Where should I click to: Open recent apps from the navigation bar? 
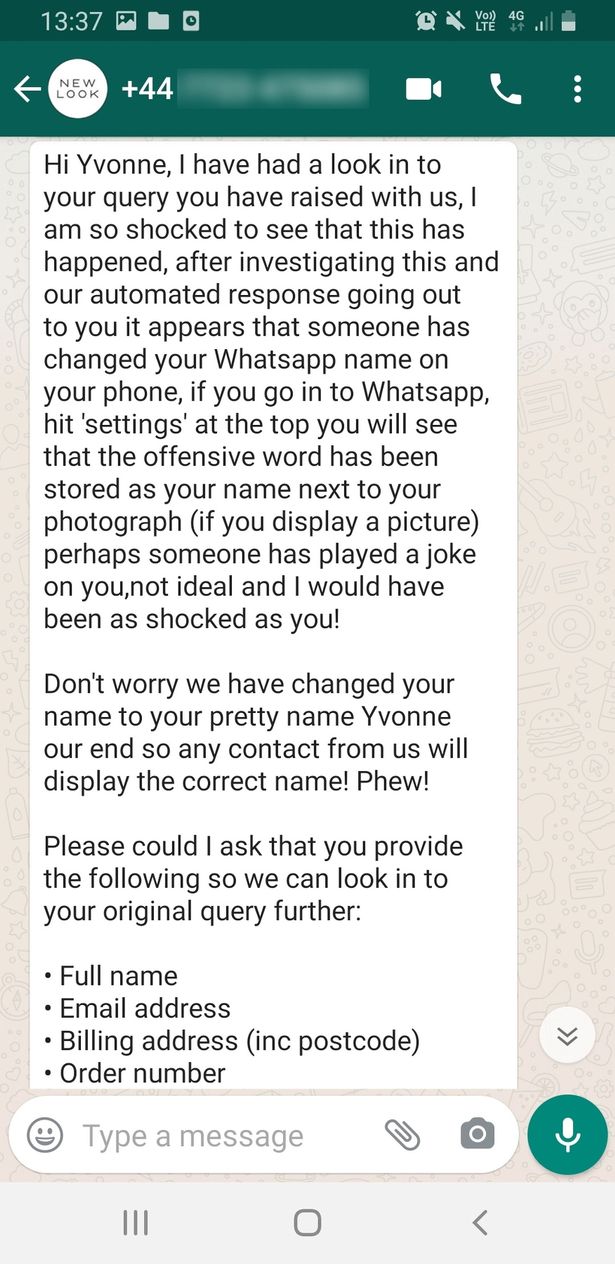(136, 1222)
